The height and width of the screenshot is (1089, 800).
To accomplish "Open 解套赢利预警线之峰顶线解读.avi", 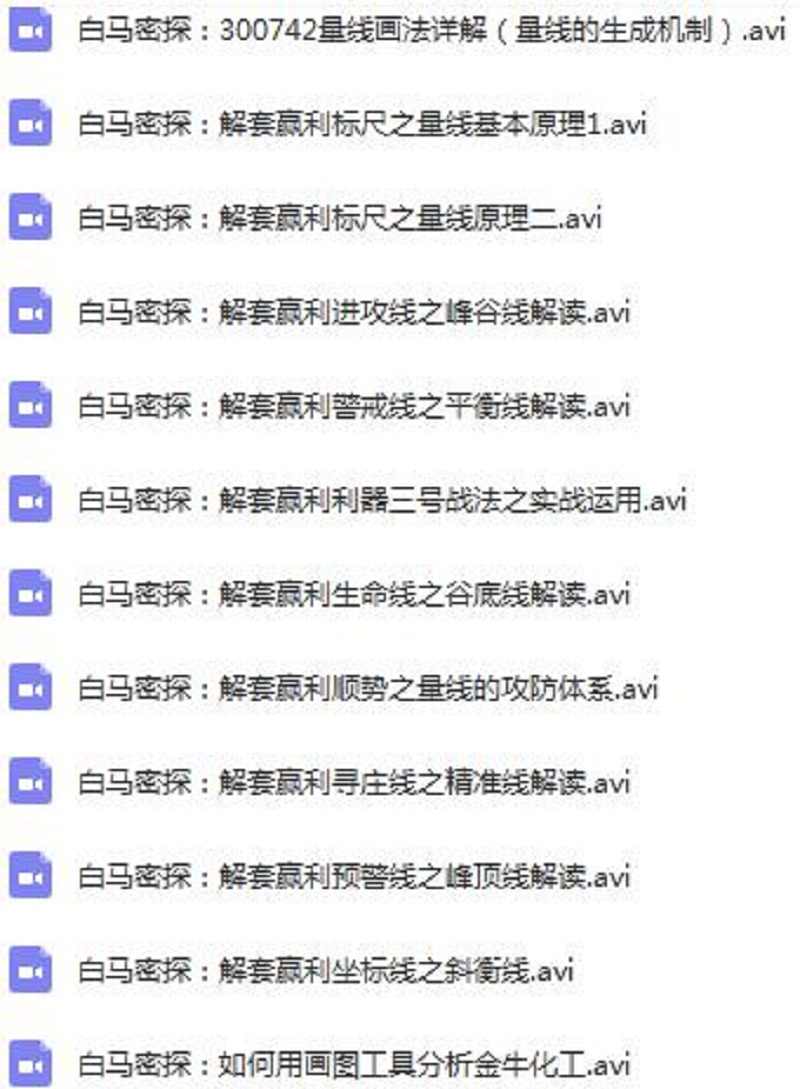I will click(354, 876).
